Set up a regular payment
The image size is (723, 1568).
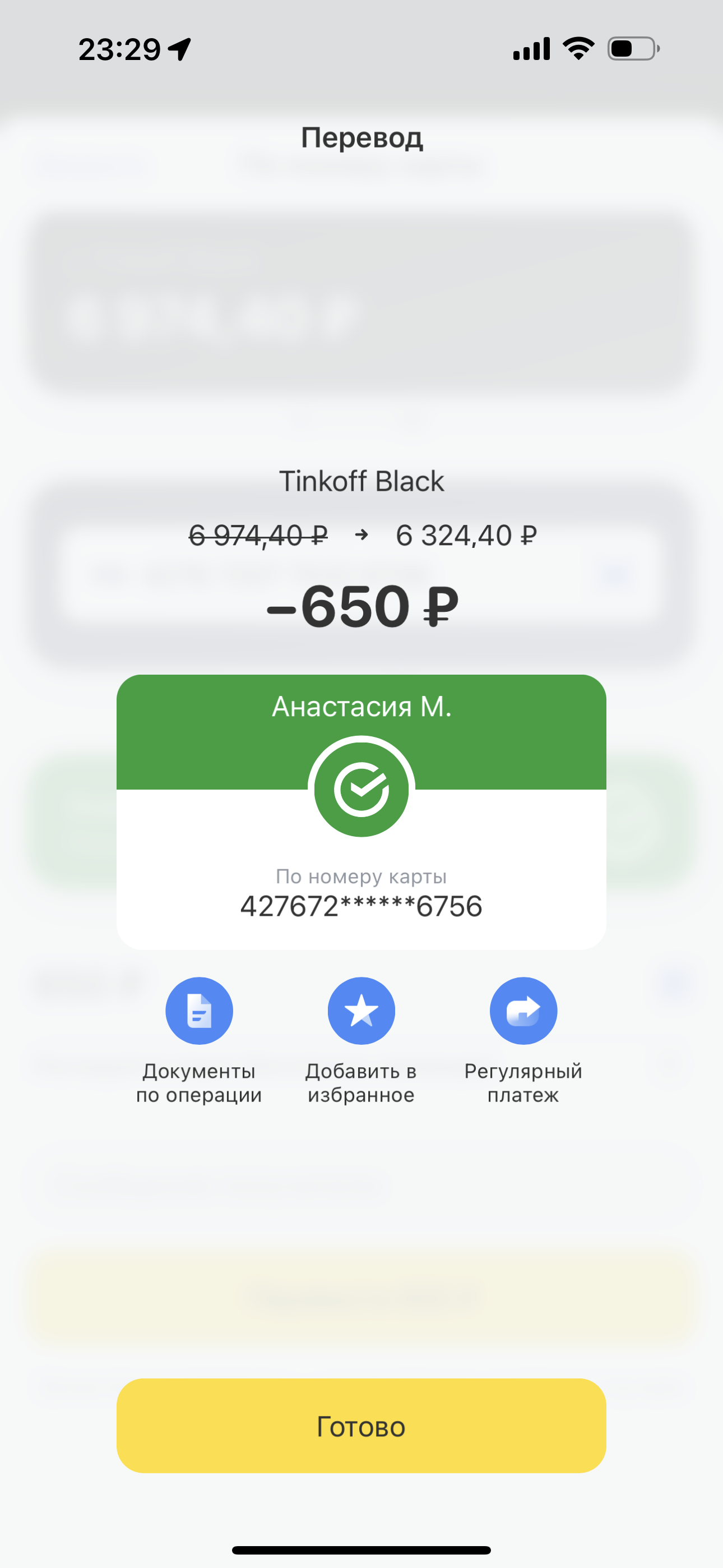(x=523, y=1011)
